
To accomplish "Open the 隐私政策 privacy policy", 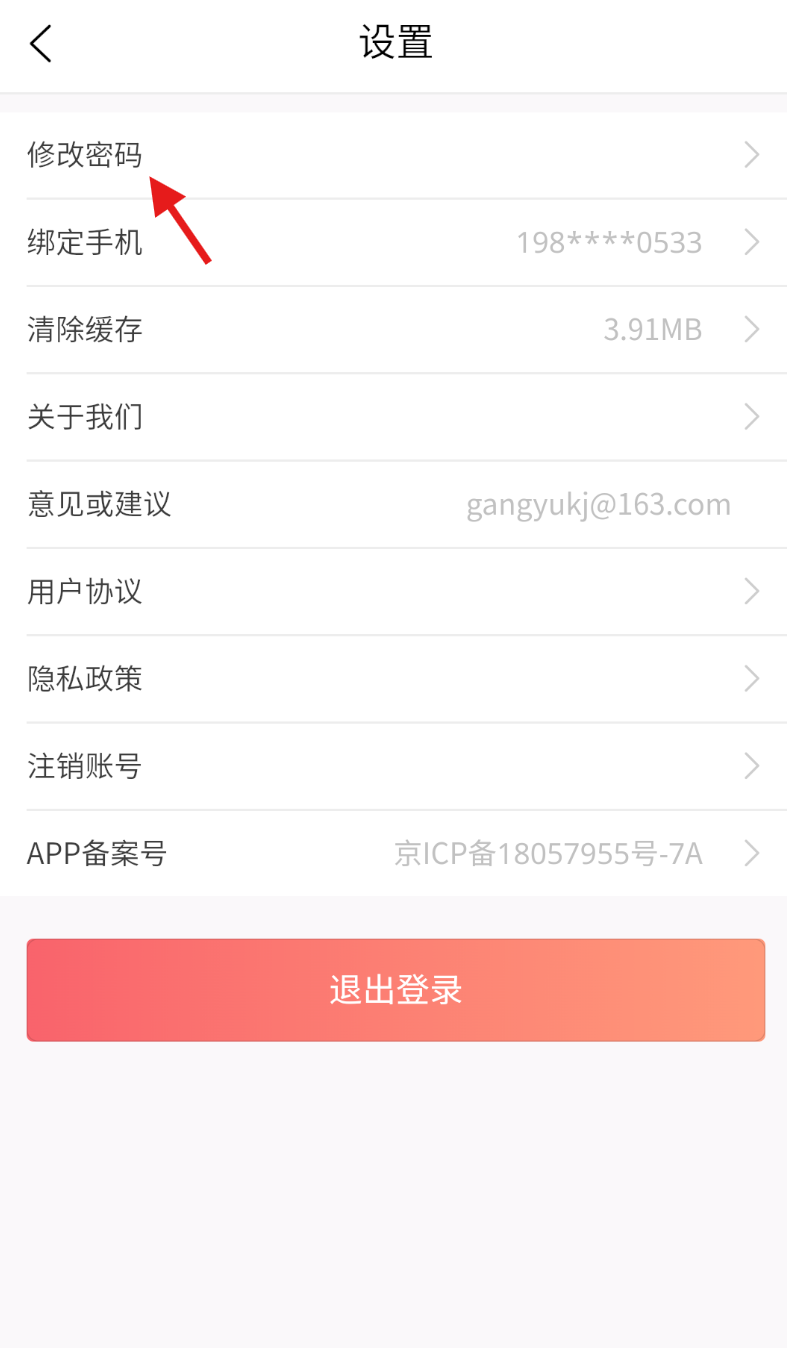I will coord(393,679).
